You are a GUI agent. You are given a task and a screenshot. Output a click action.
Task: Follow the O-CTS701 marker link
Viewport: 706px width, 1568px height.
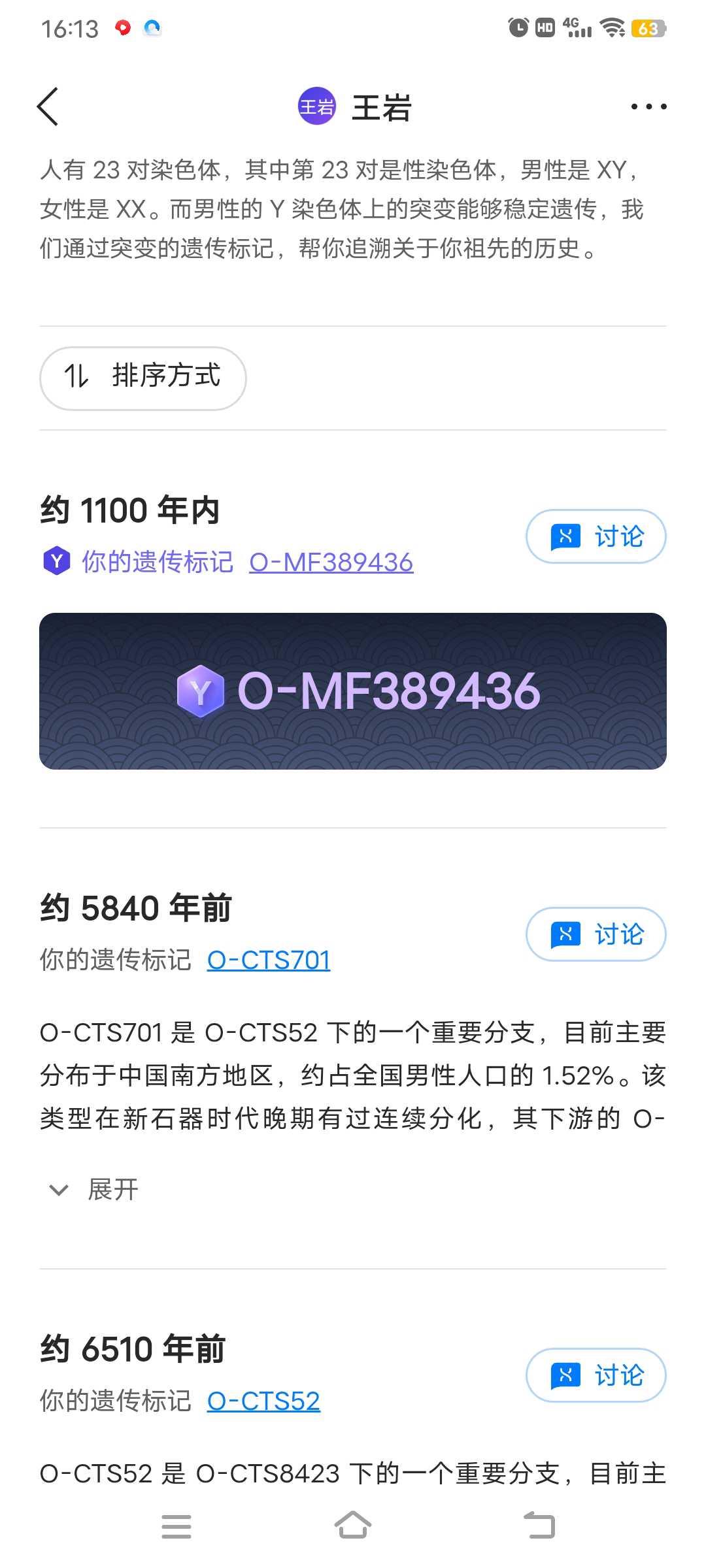[269, 960]
